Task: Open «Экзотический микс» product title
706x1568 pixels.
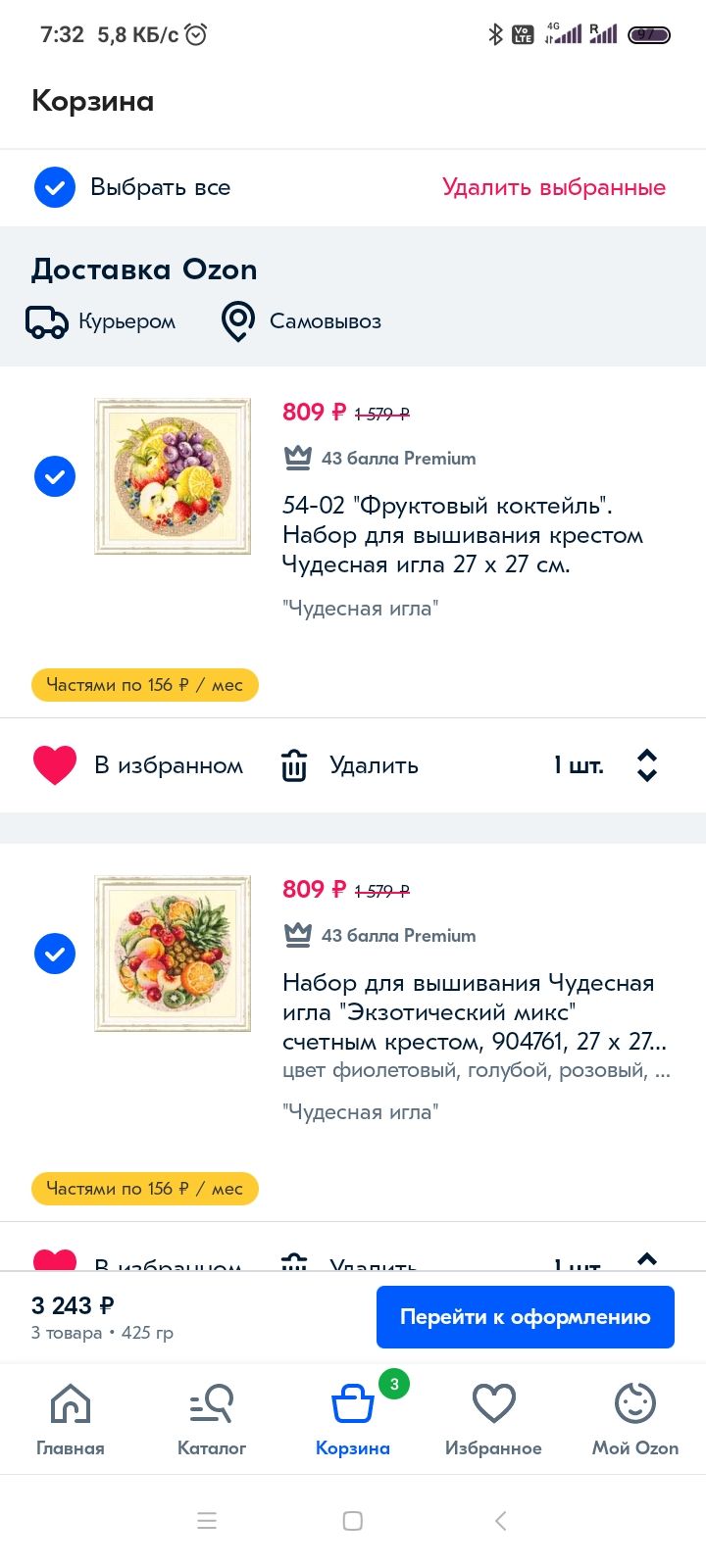Action: pos(469,1011)
